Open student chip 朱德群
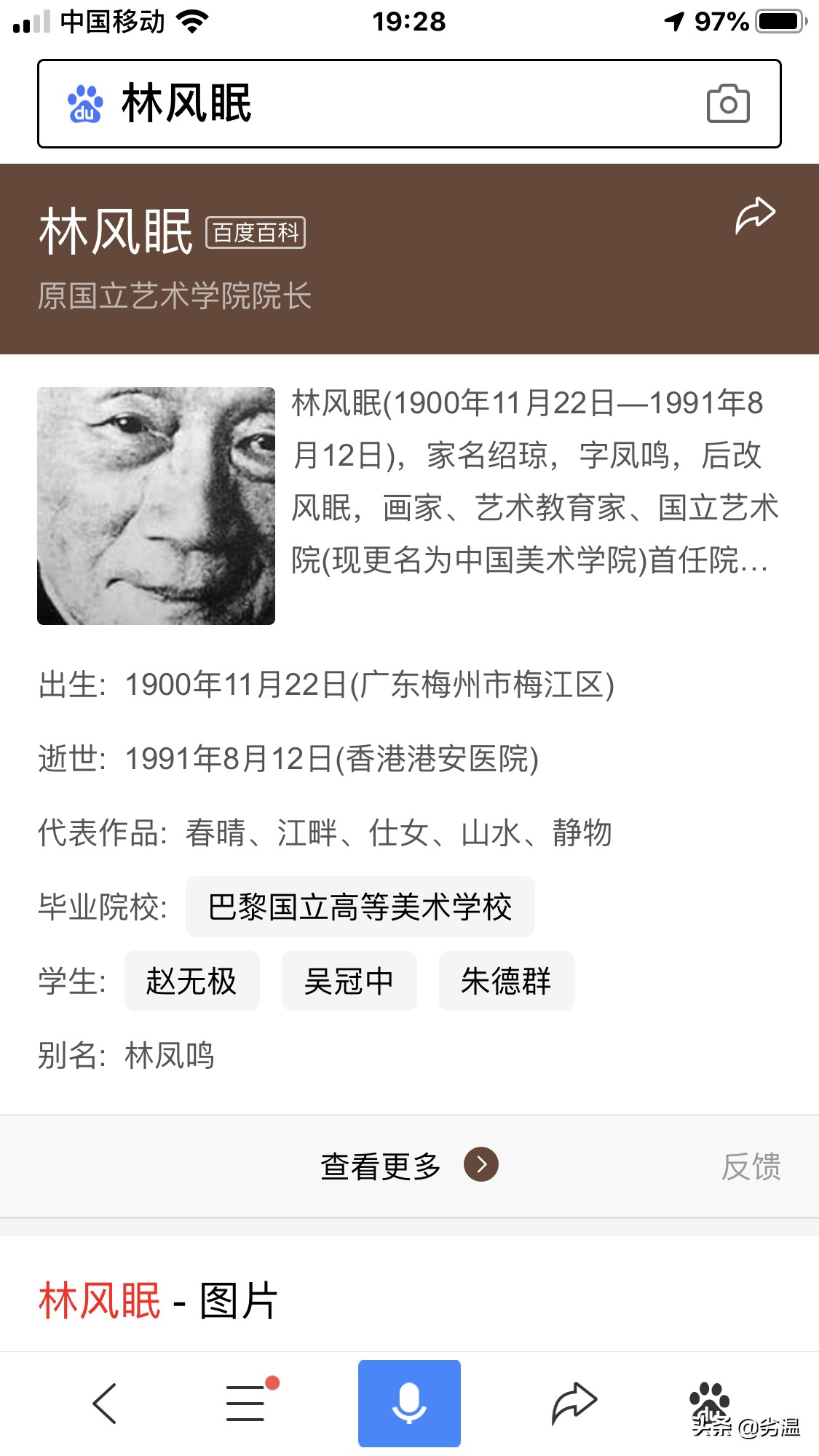This screenshot has height=1456, width=819. click(506, 981)
